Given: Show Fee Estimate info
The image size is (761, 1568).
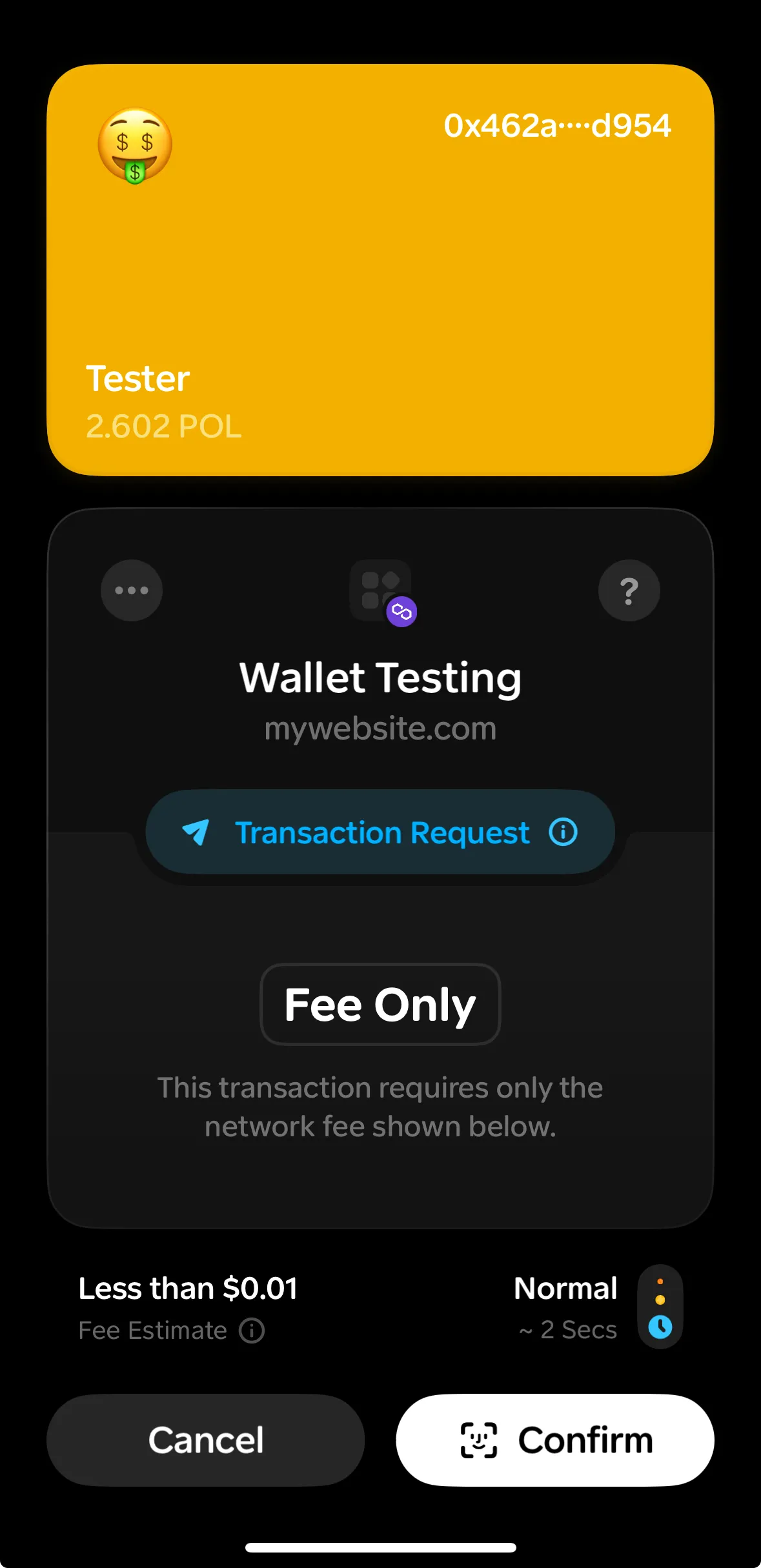Looking at the screenshot, I should coord(252,1331).
